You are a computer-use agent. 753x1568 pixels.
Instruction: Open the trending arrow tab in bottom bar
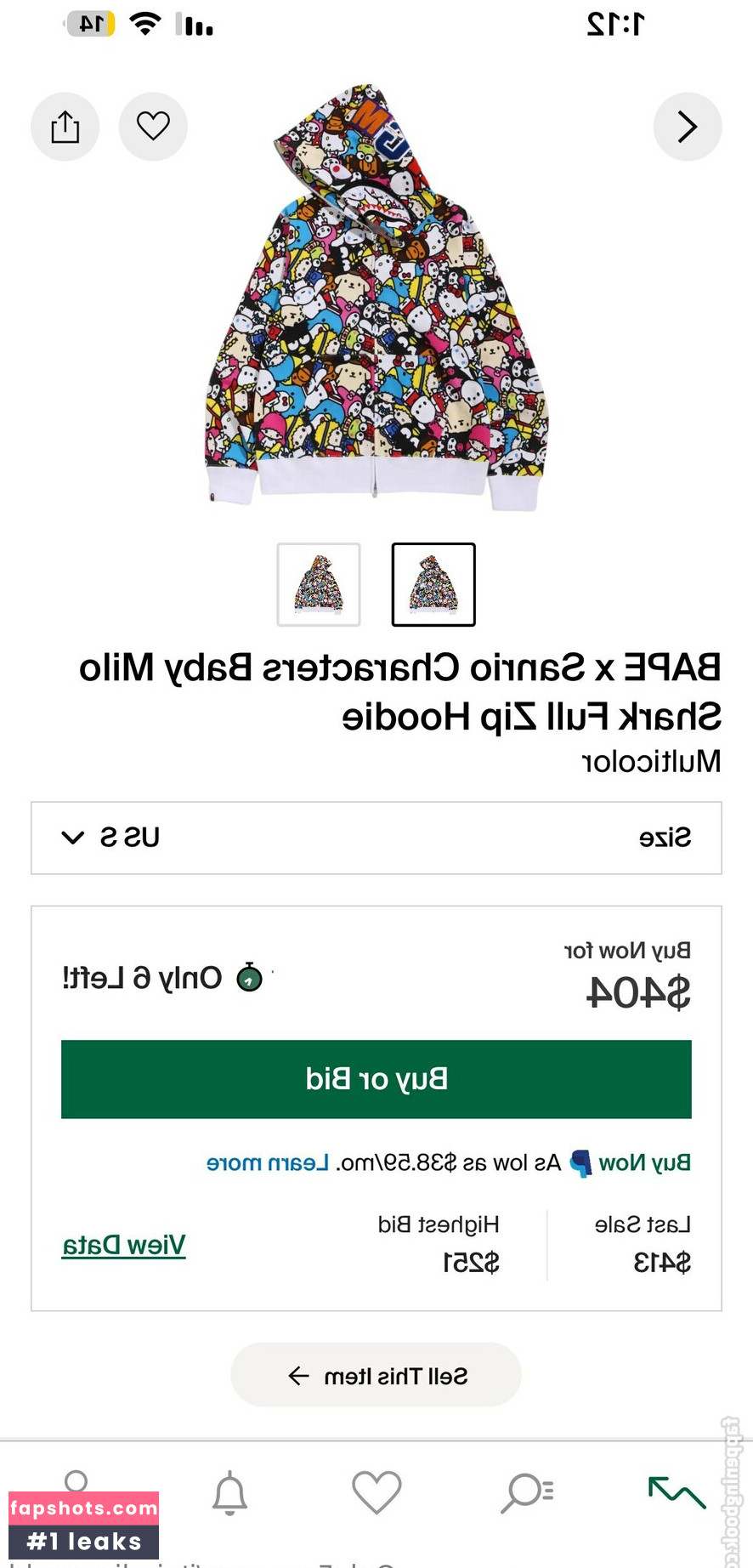click(x=677, y=1492)
